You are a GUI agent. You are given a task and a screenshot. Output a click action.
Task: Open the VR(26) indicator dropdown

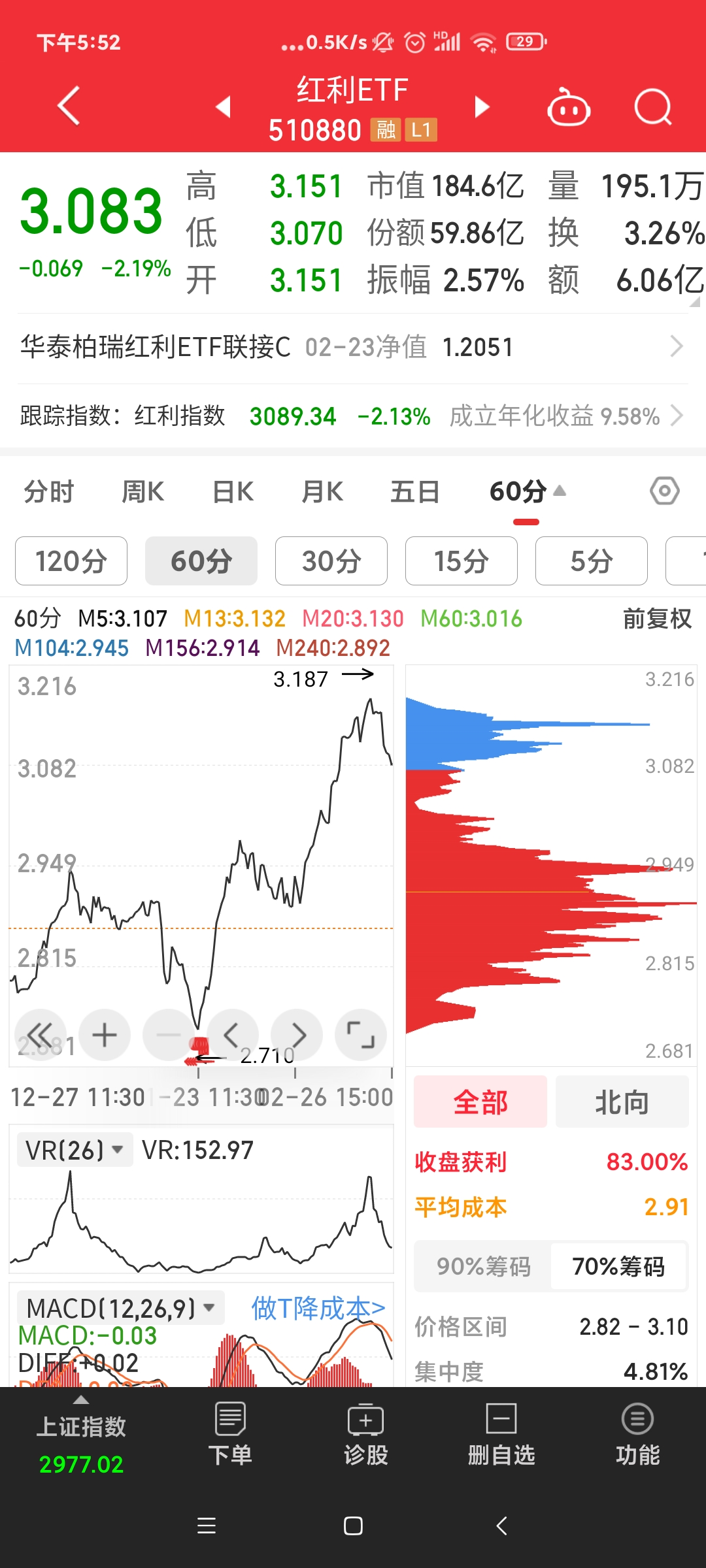coord(74,1150)
